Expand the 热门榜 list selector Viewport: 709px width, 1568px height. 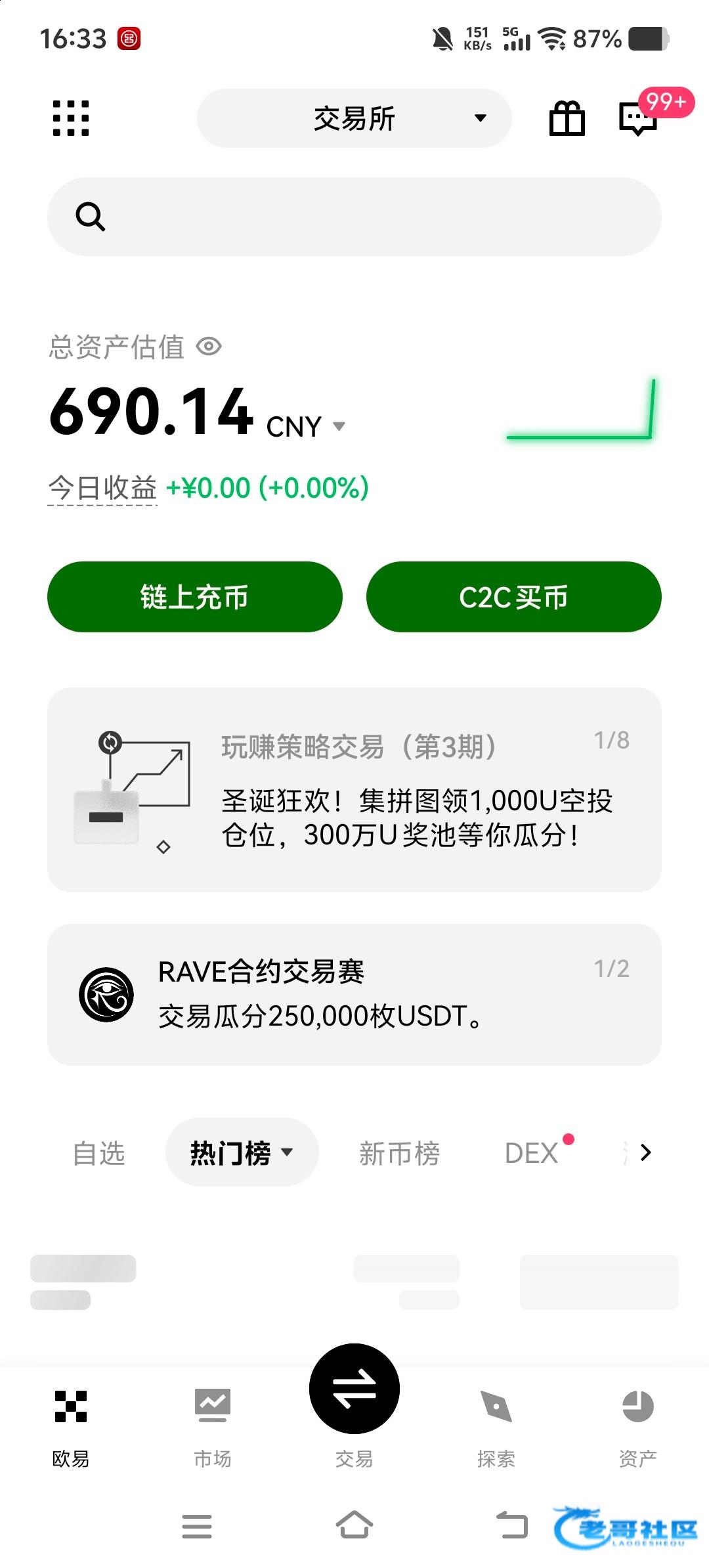[x=242, y=1152]
